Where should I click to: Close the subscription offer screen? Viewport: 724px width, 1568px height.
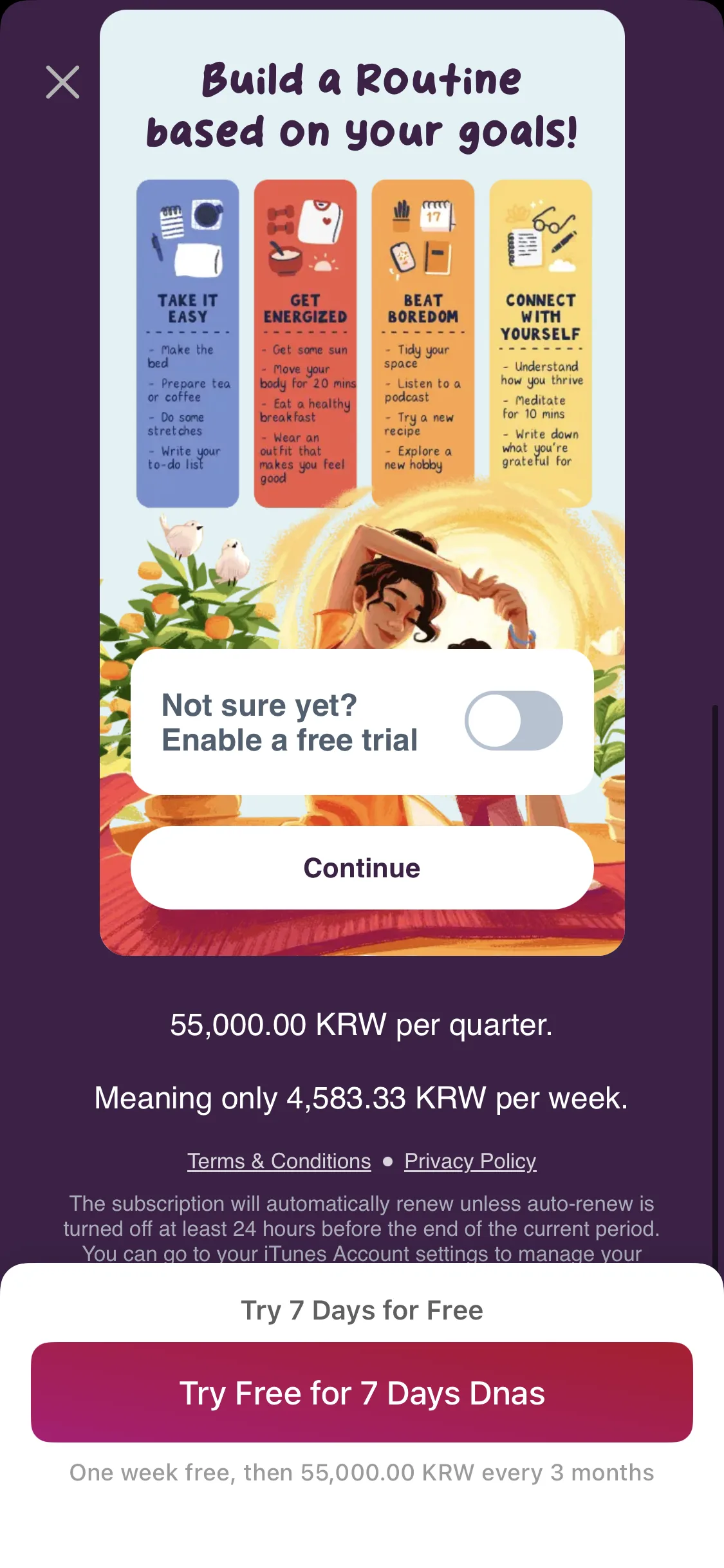pos(62,82)
